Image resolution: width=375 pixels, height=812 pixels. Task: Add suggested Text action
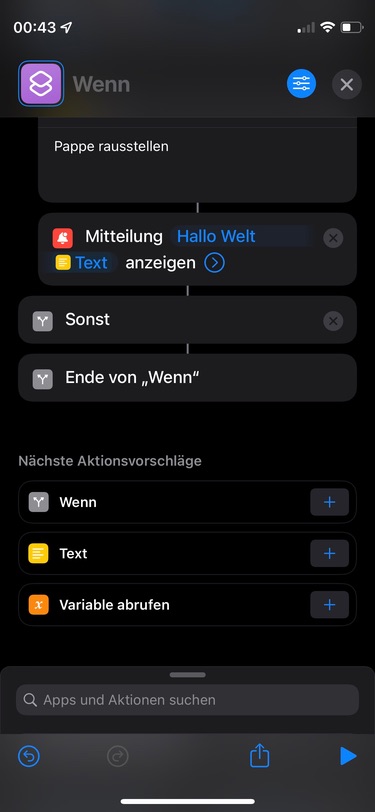pos(329,553)
